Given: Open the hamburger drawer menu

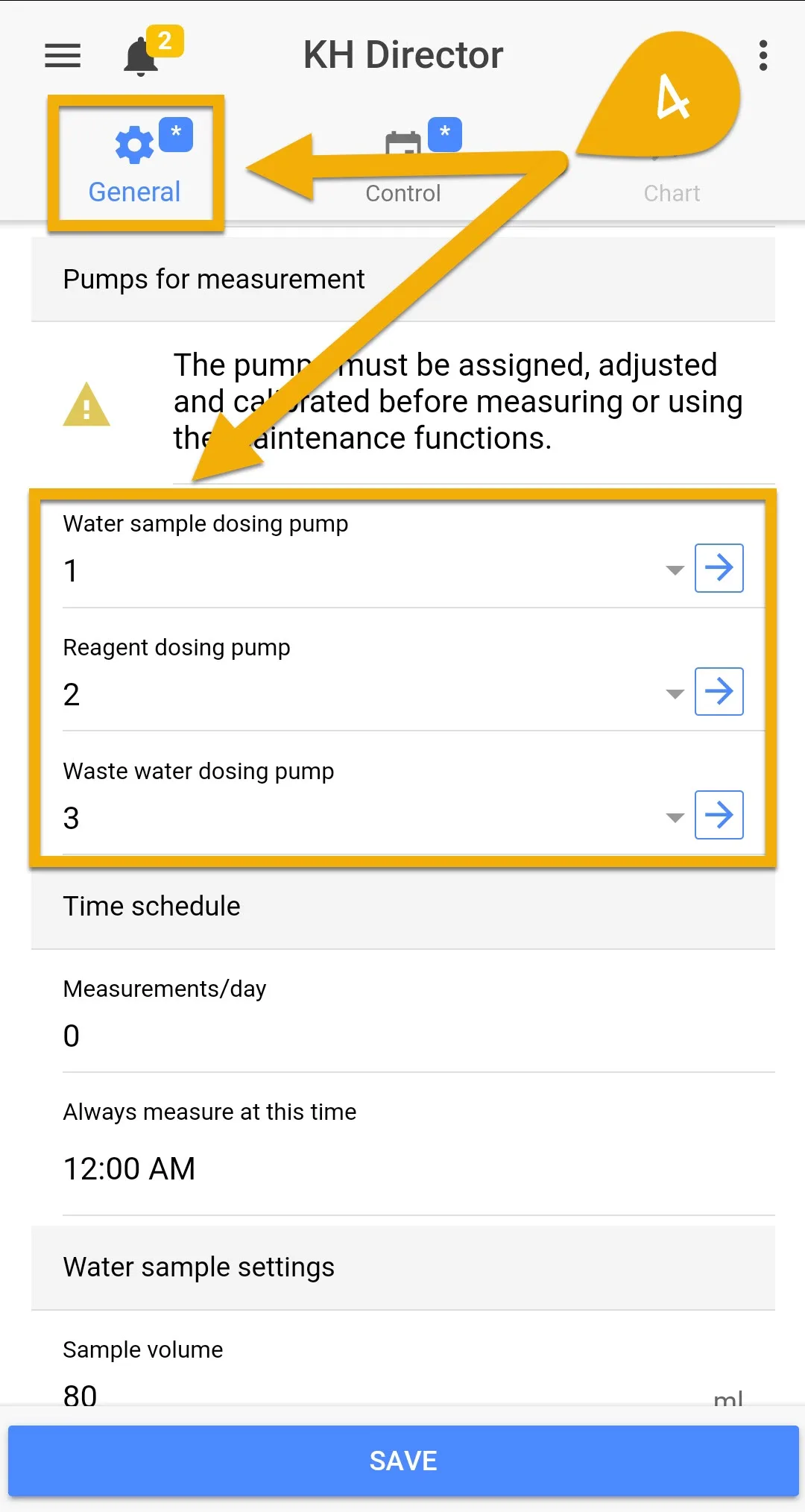Looking at the screenshot, I should [63, 56].
